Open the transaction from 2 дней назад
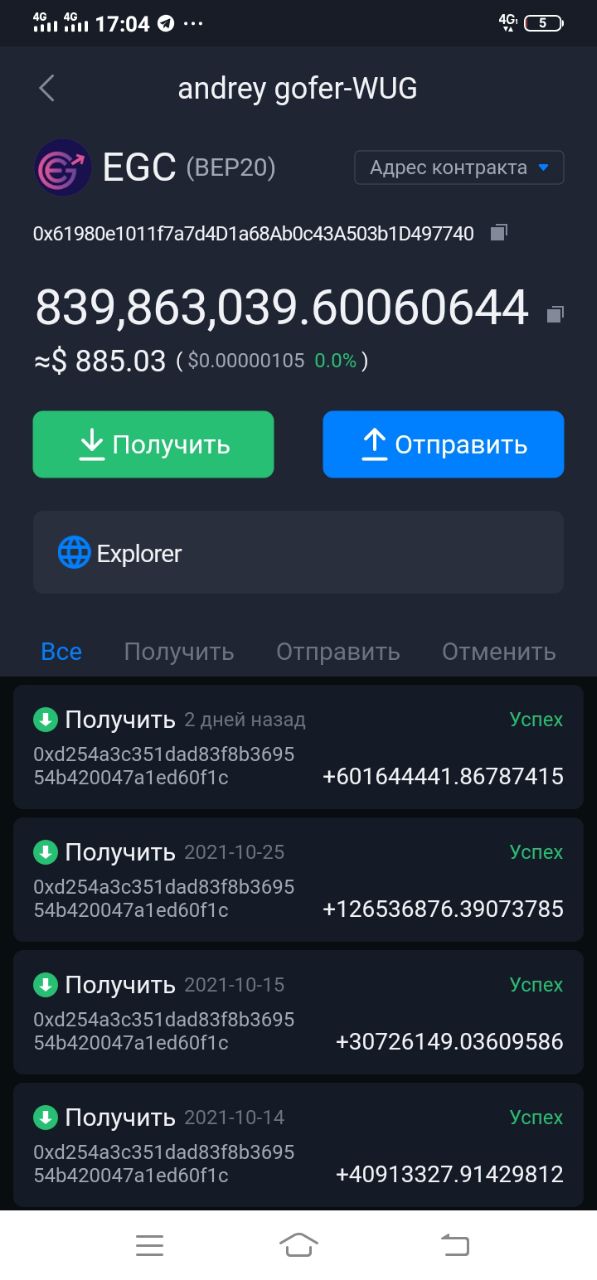 tap(298, 747)
